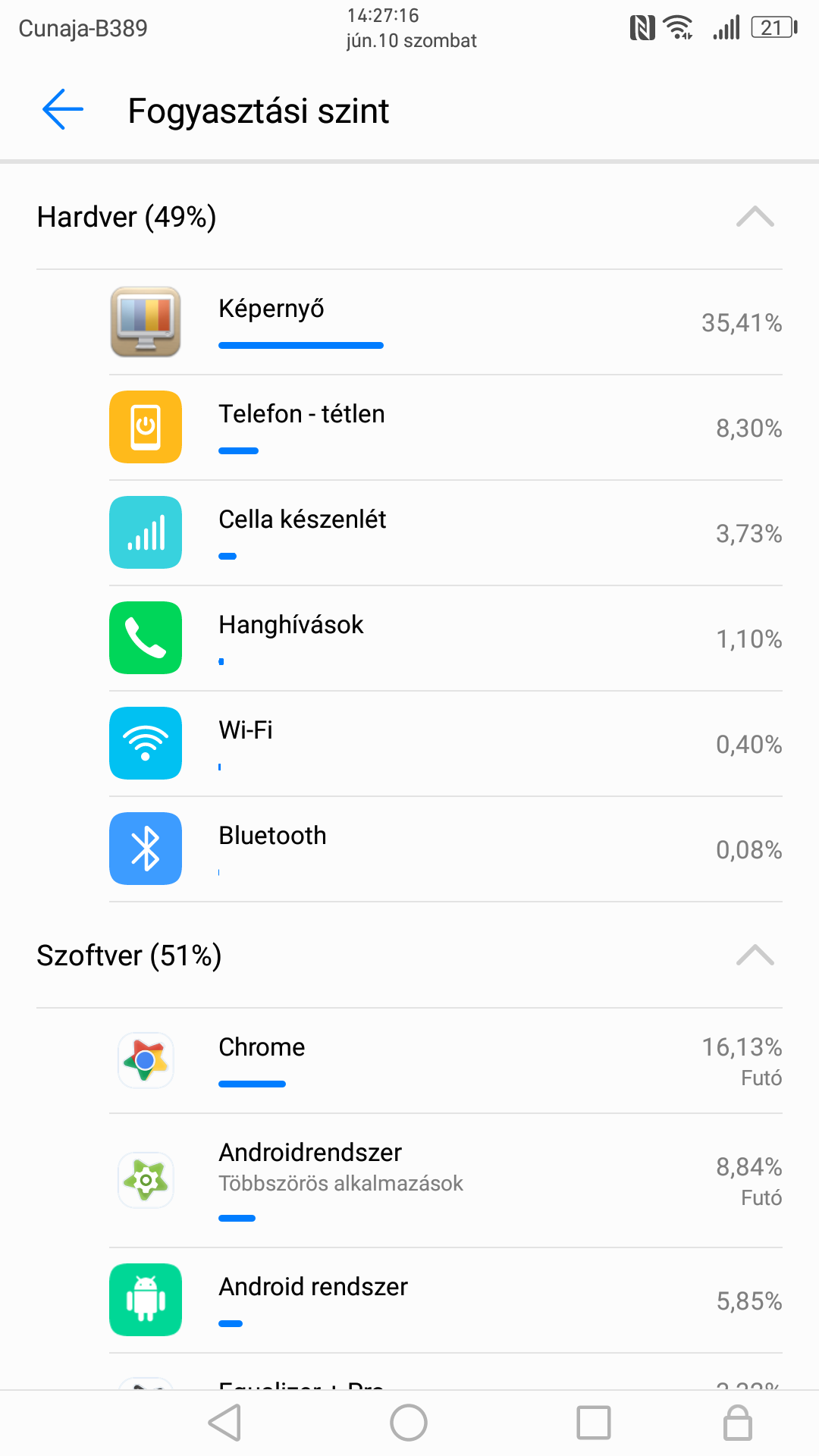The width and height of the screenshot is (819, 1456).
Task: Open Hanghívások power usage
Action: click(446, 639)
